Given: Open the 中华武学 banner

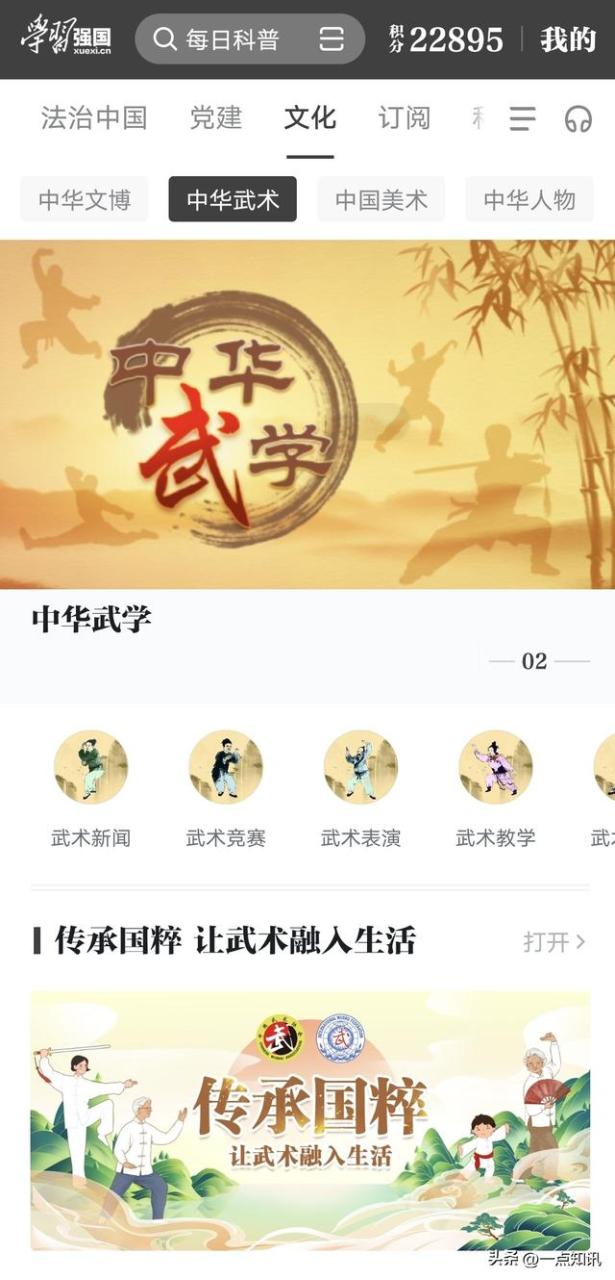Looking at the screenshot, I should point(307,415).
